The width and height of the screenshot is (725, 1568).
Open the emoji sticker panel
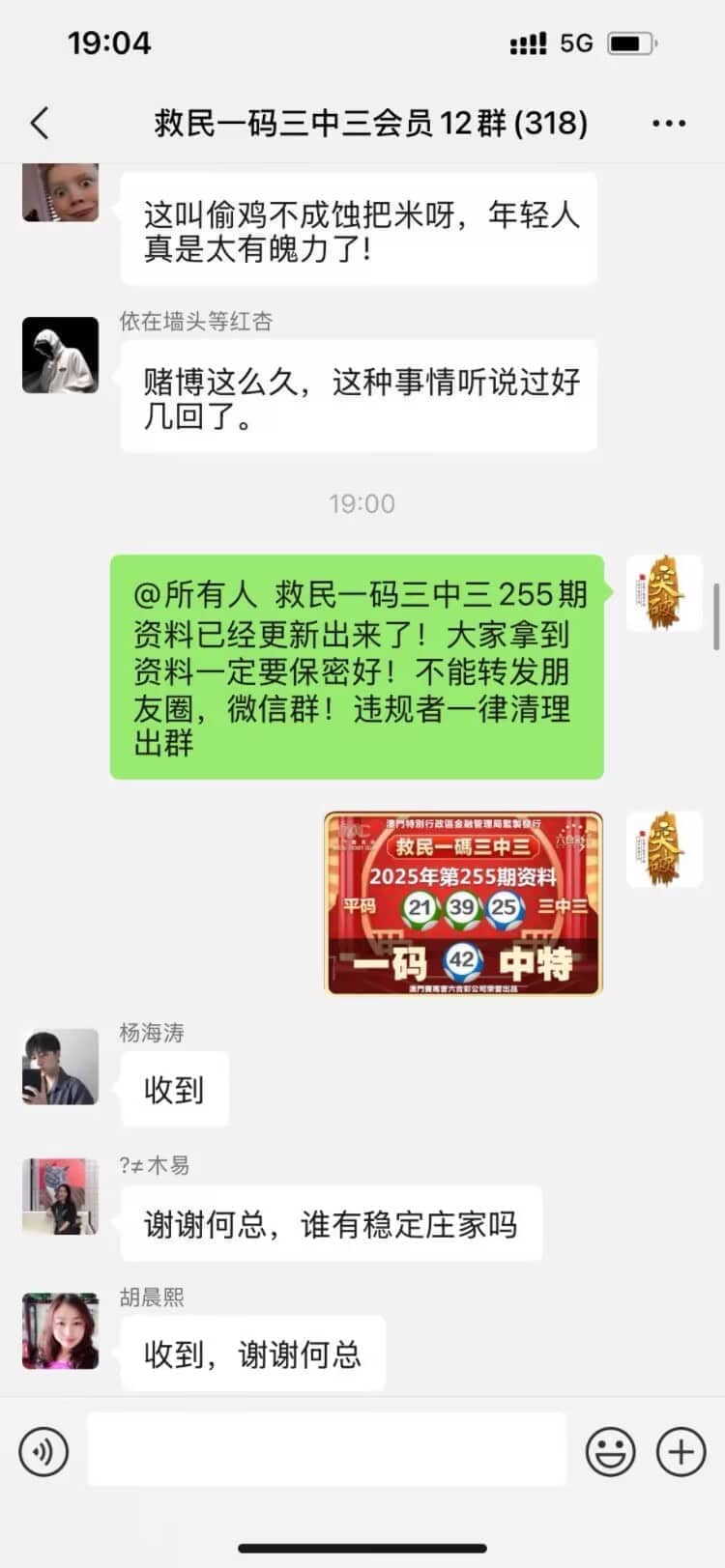611,1451
